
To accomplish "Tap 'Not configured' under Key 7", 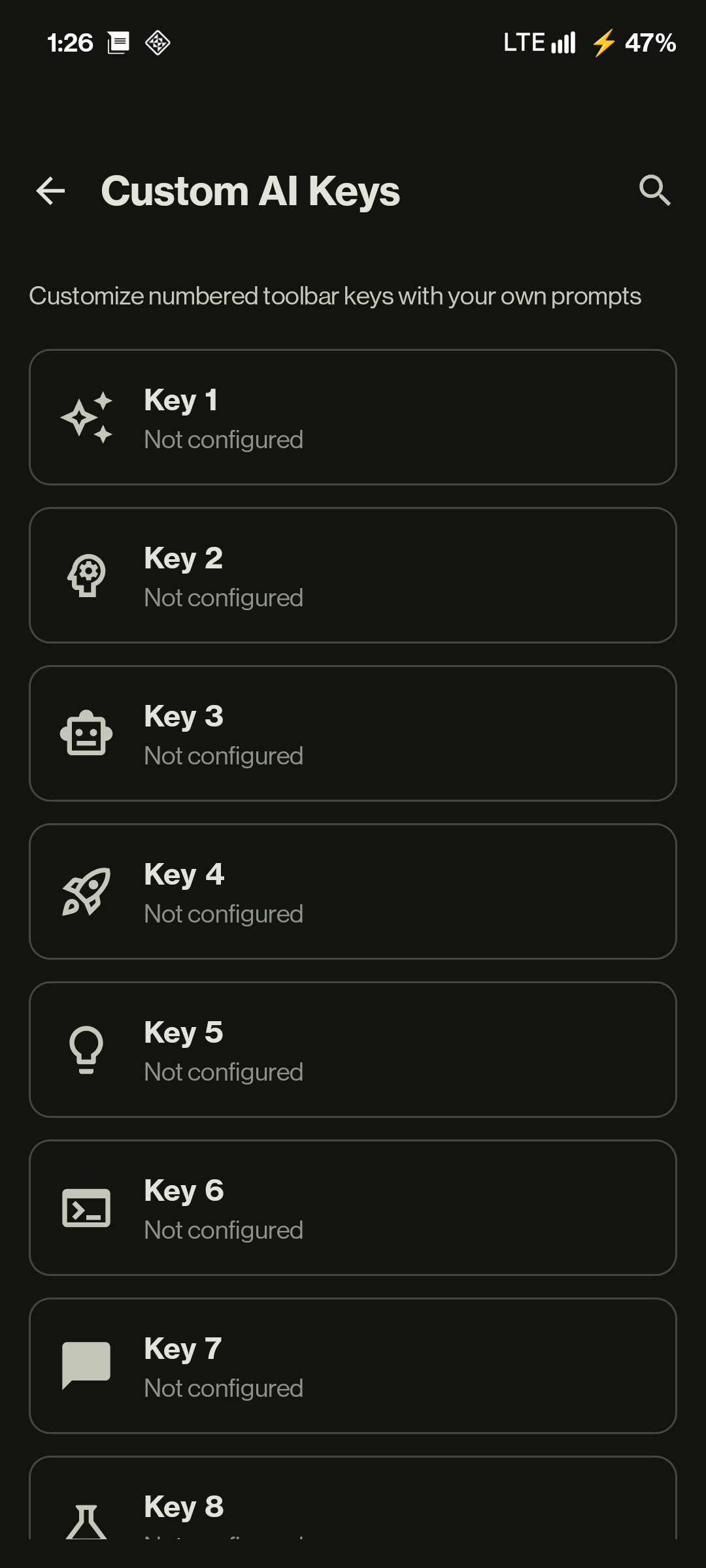I will pyautogui.click(x=223, y=1388).
